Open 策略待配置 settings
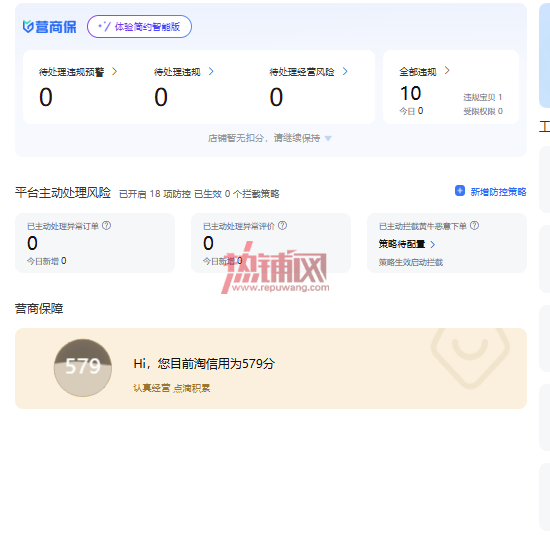Image resolution: width=550 pixels, height=535 pixels. (407, 244)
